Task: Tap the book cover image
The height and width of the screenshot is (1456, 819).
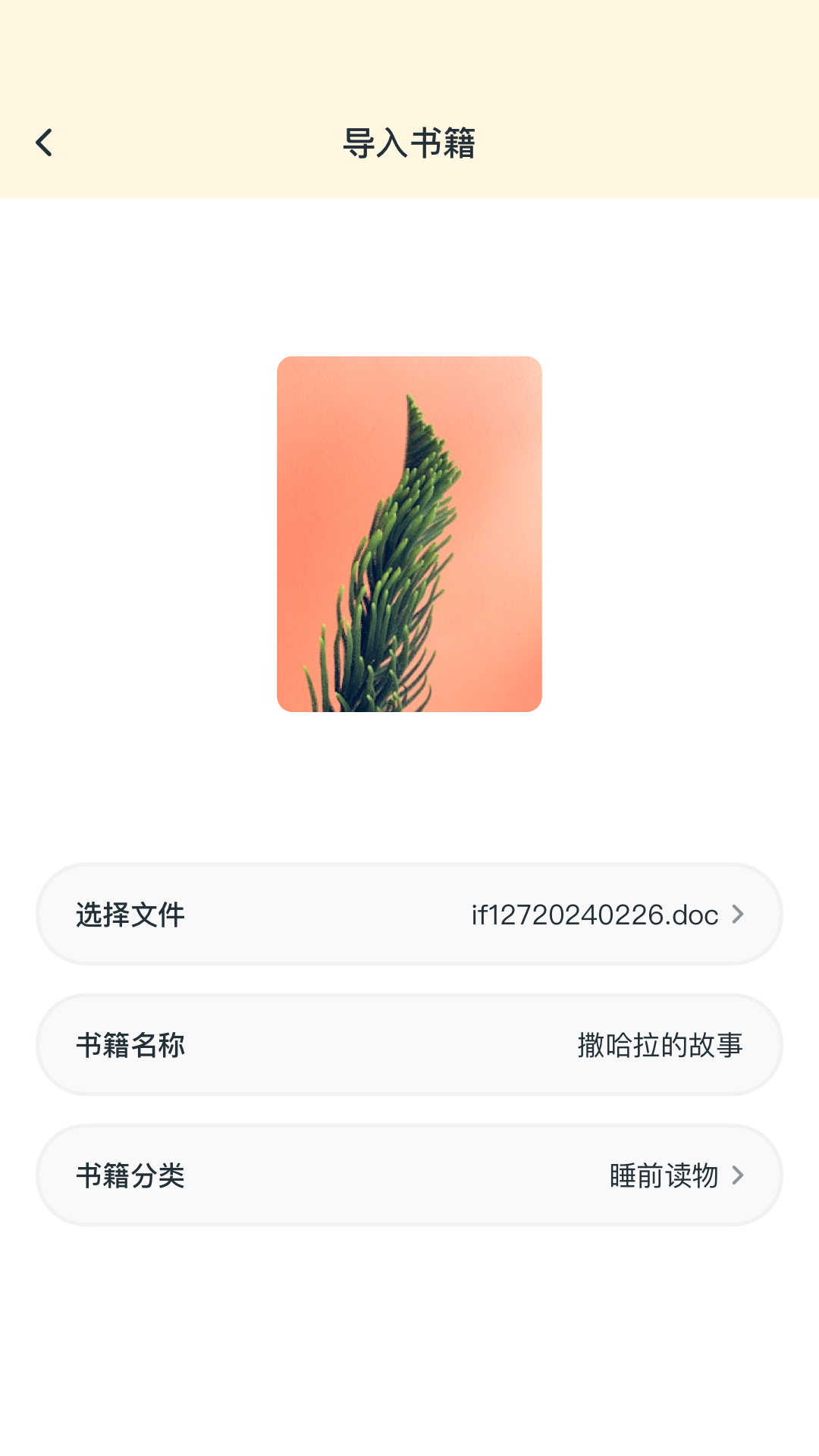Action: tap(409, 534)
